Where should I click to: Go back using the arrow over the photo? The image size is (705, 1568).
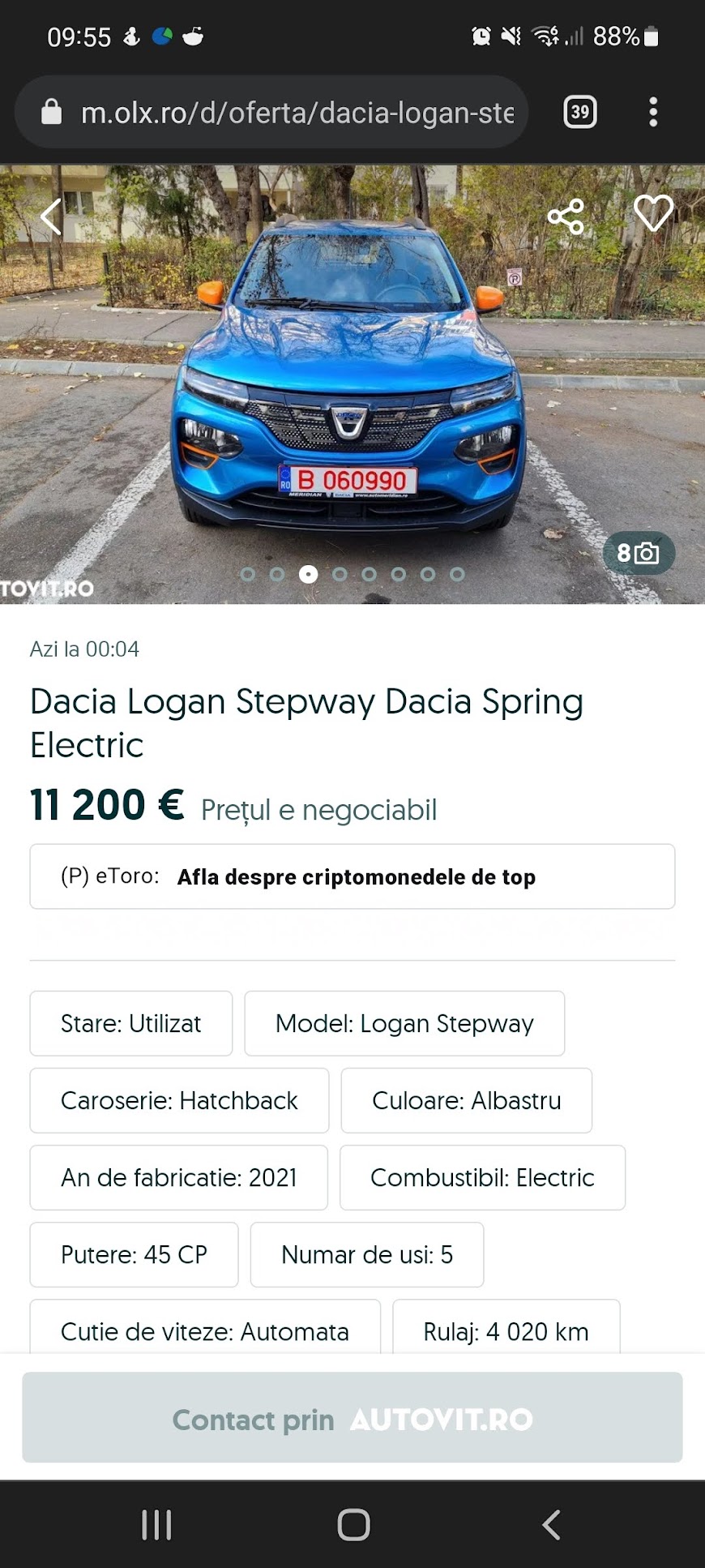click(51, 216)
